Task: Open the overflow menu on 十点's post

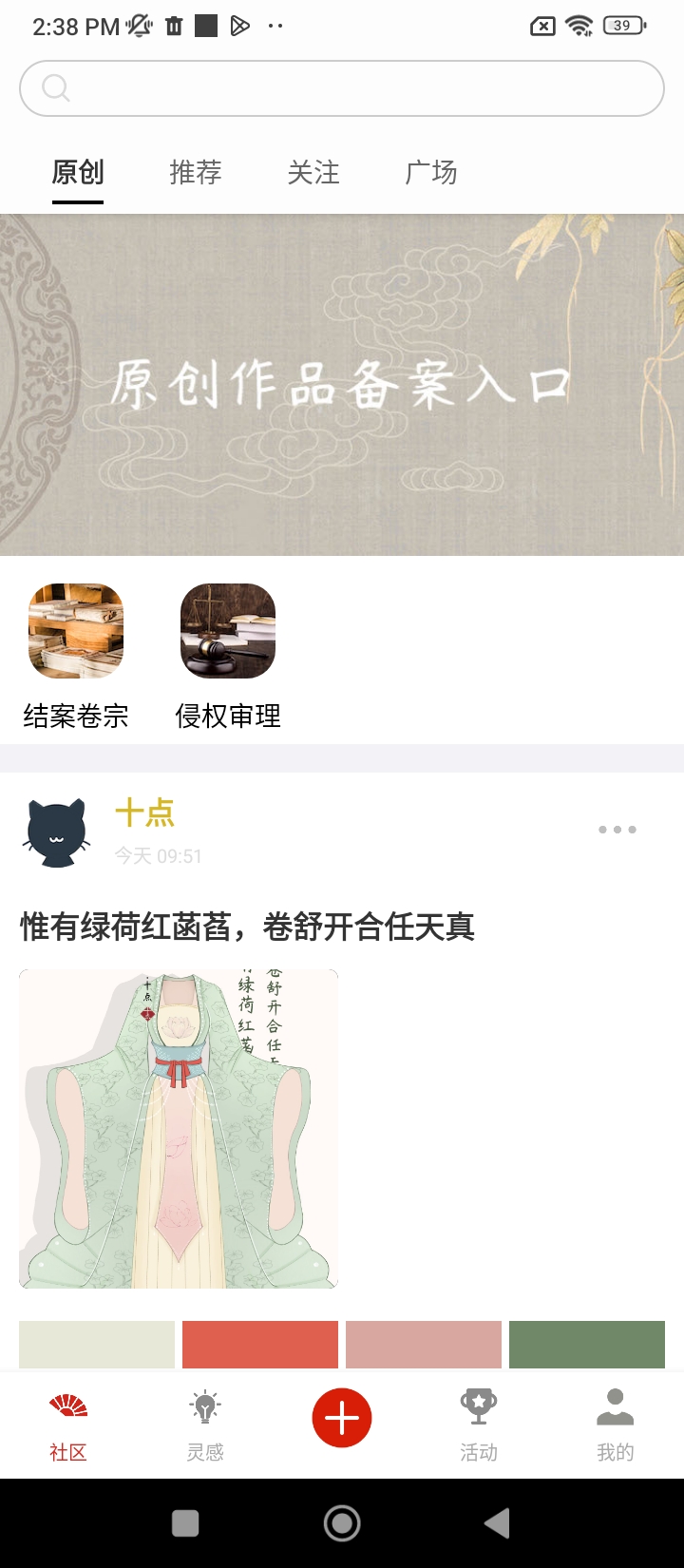Action: [x=617, y=830]
